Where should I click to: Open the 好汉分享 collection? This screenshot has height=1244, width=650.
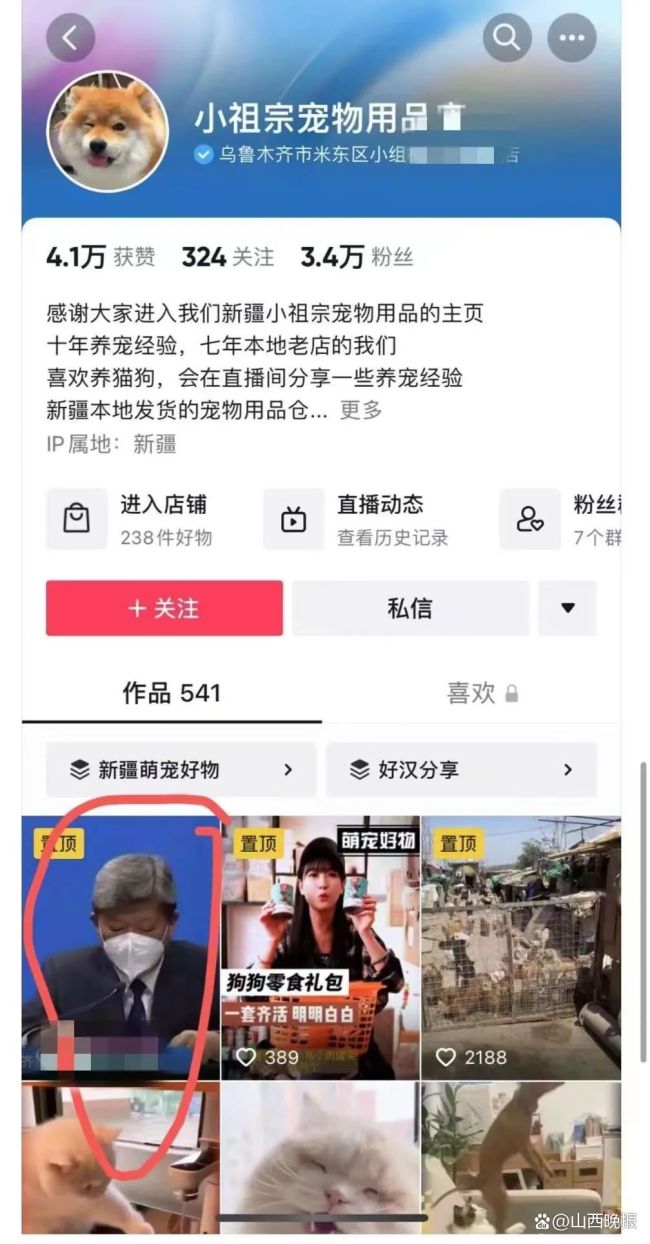click(461, 770)
